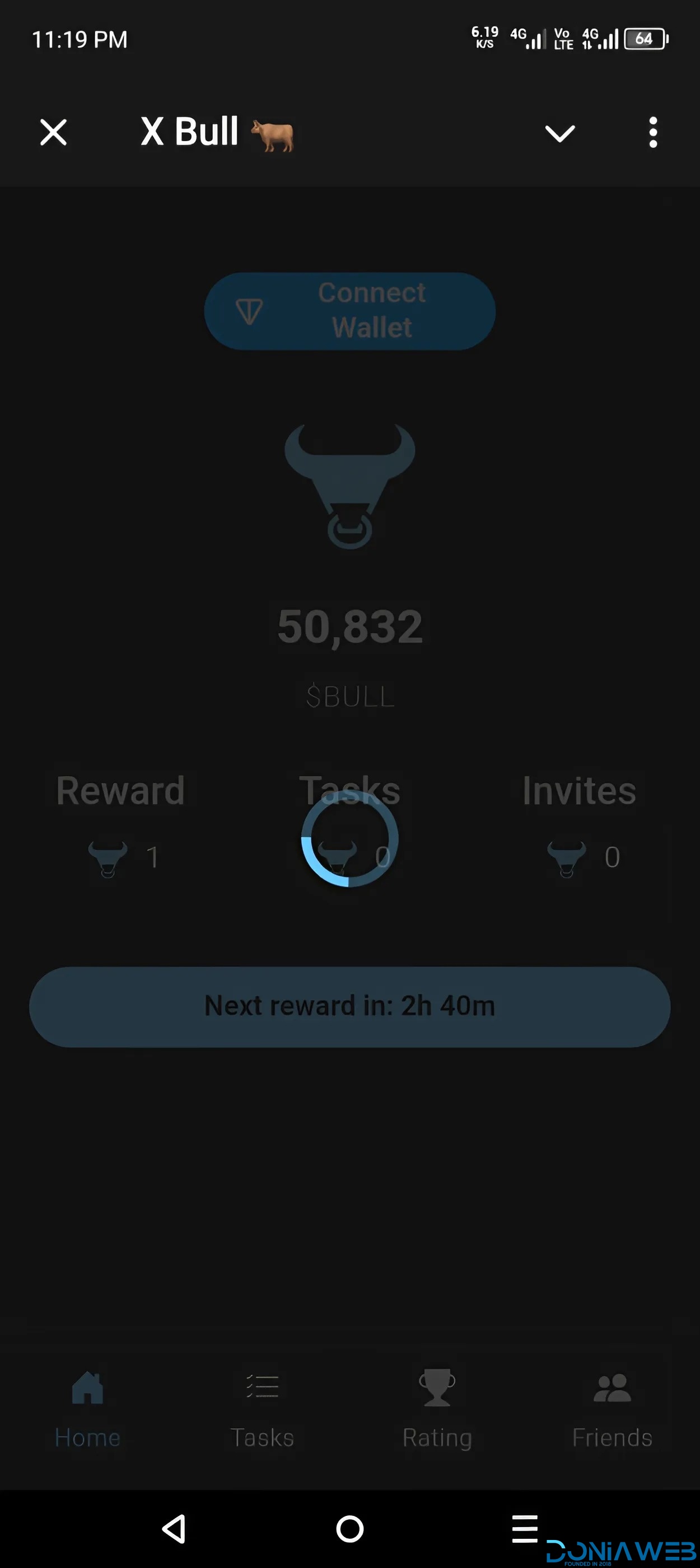Collapse the app with the chevron arrow
This screenshot has height=1568, width=700.
559,133
